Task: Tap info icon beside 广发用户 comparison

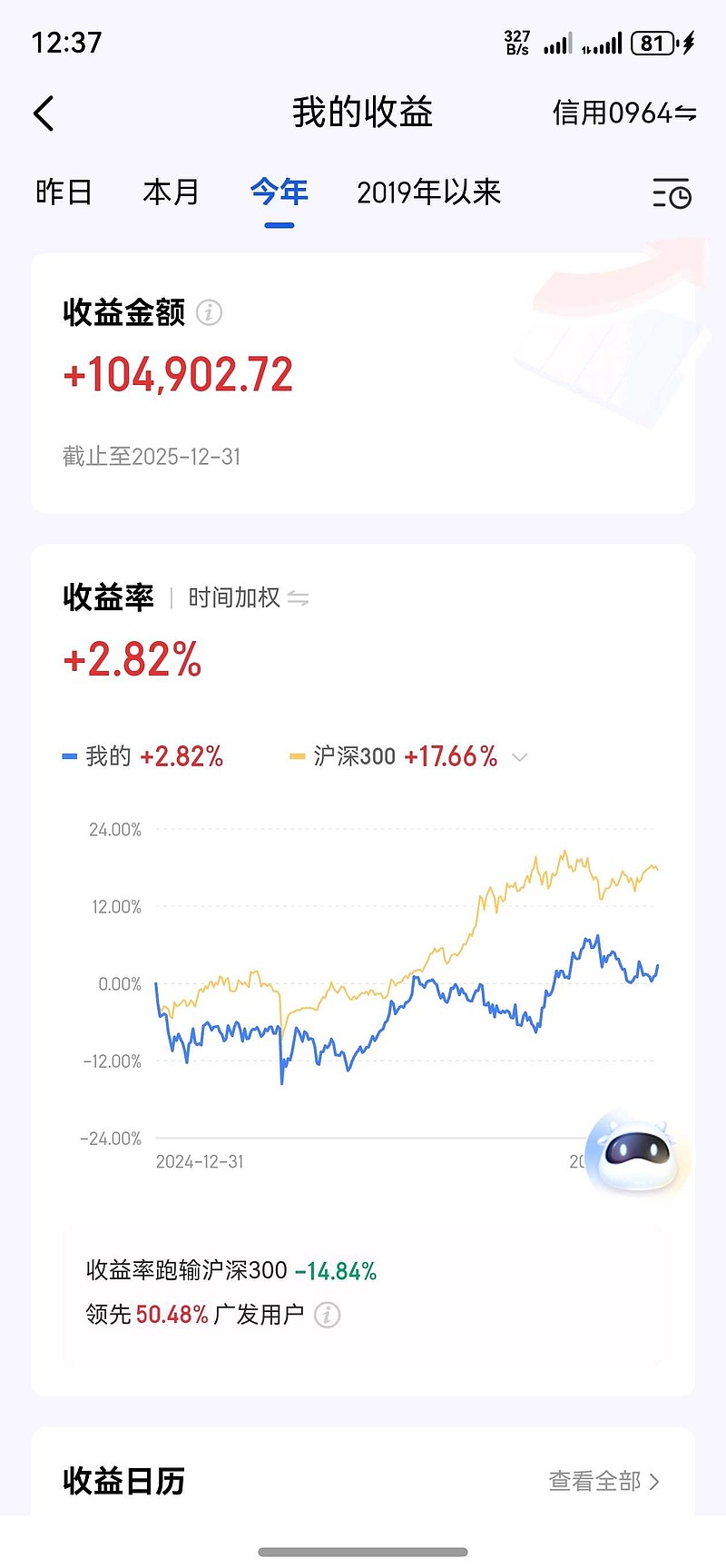Action: coord(327,1316)
